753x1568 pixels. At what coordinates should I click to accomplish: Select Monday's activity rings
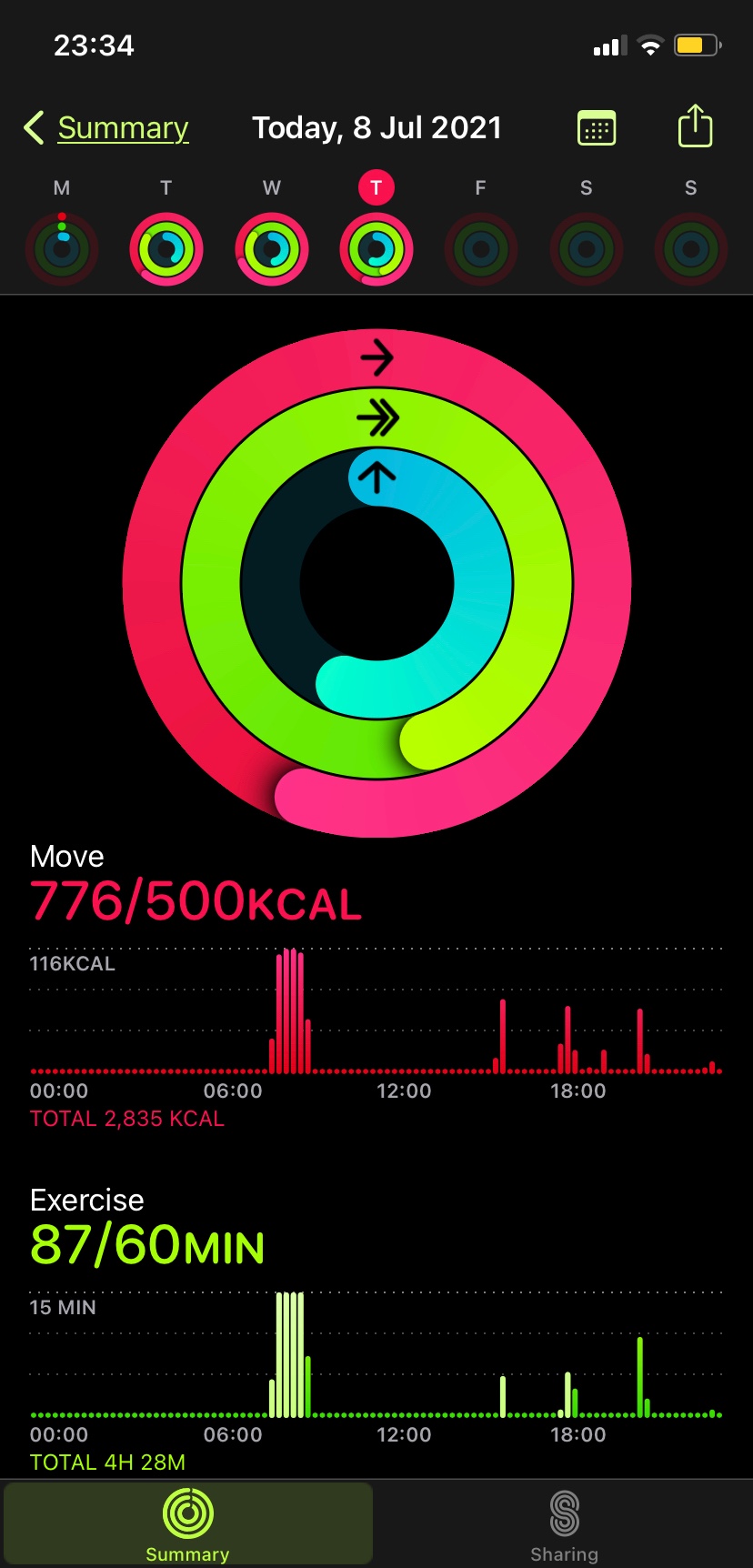[62, 248]
